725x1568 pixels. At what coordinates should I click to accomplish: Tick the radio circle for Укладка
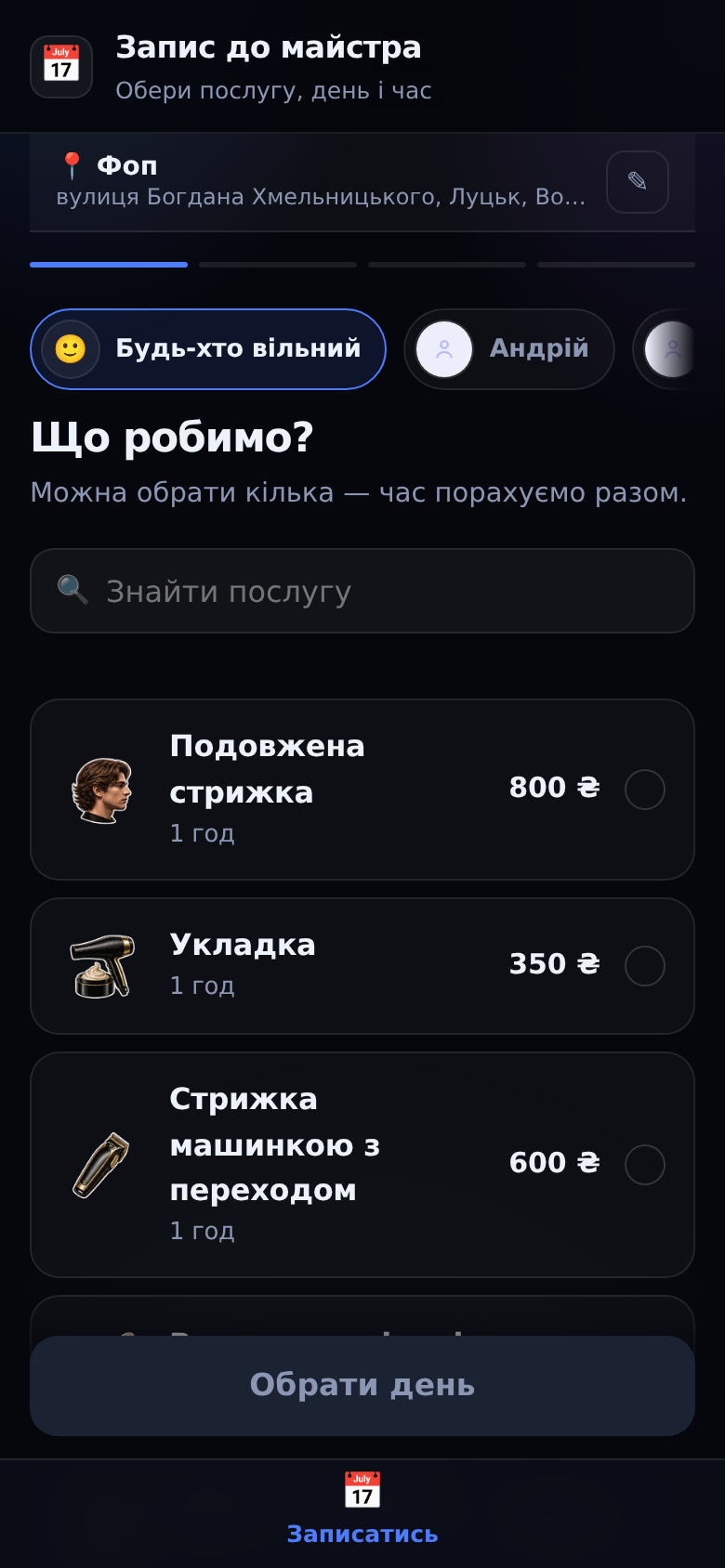pos(645,966)
